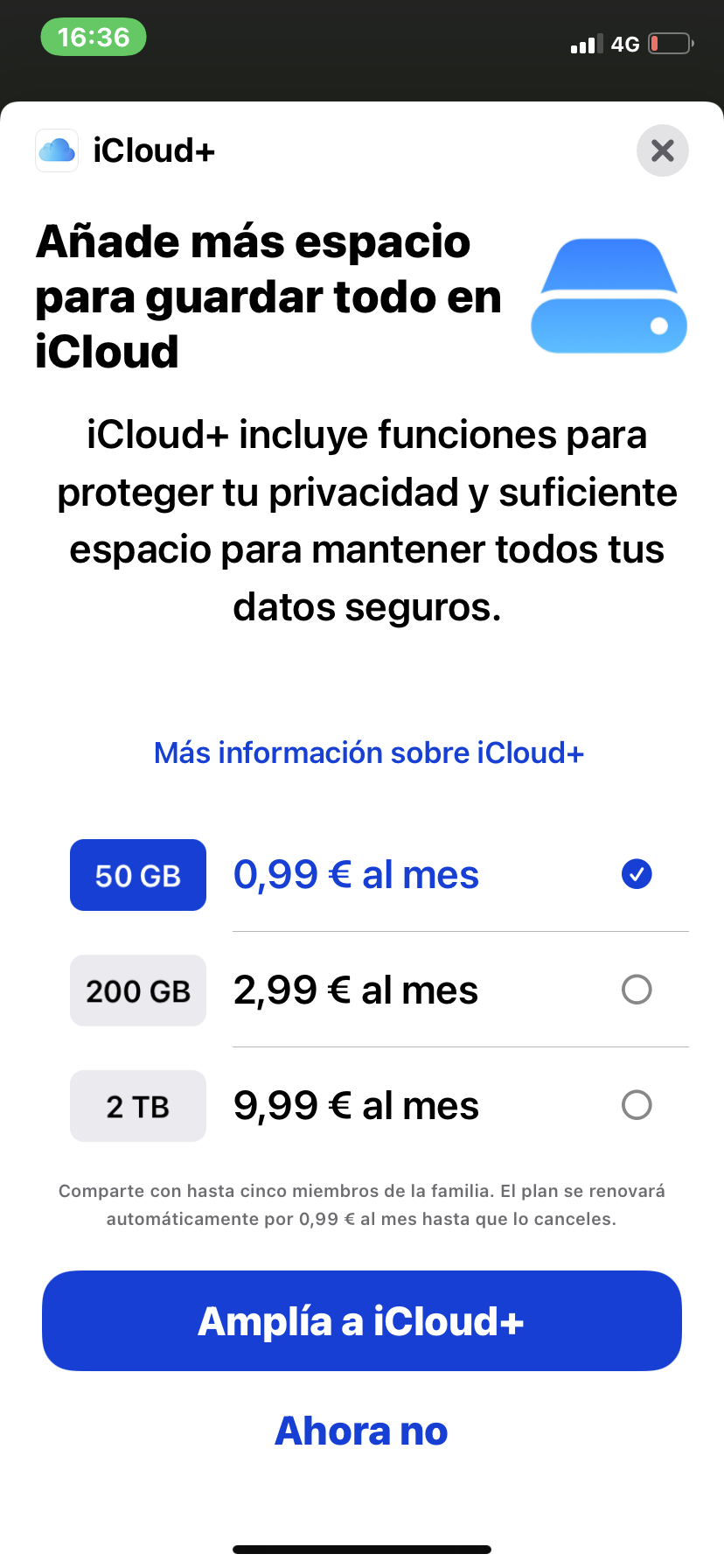Close the iCloud+ upgrade sheet
Screen dimensions: 724x1568
click(662, 150)
